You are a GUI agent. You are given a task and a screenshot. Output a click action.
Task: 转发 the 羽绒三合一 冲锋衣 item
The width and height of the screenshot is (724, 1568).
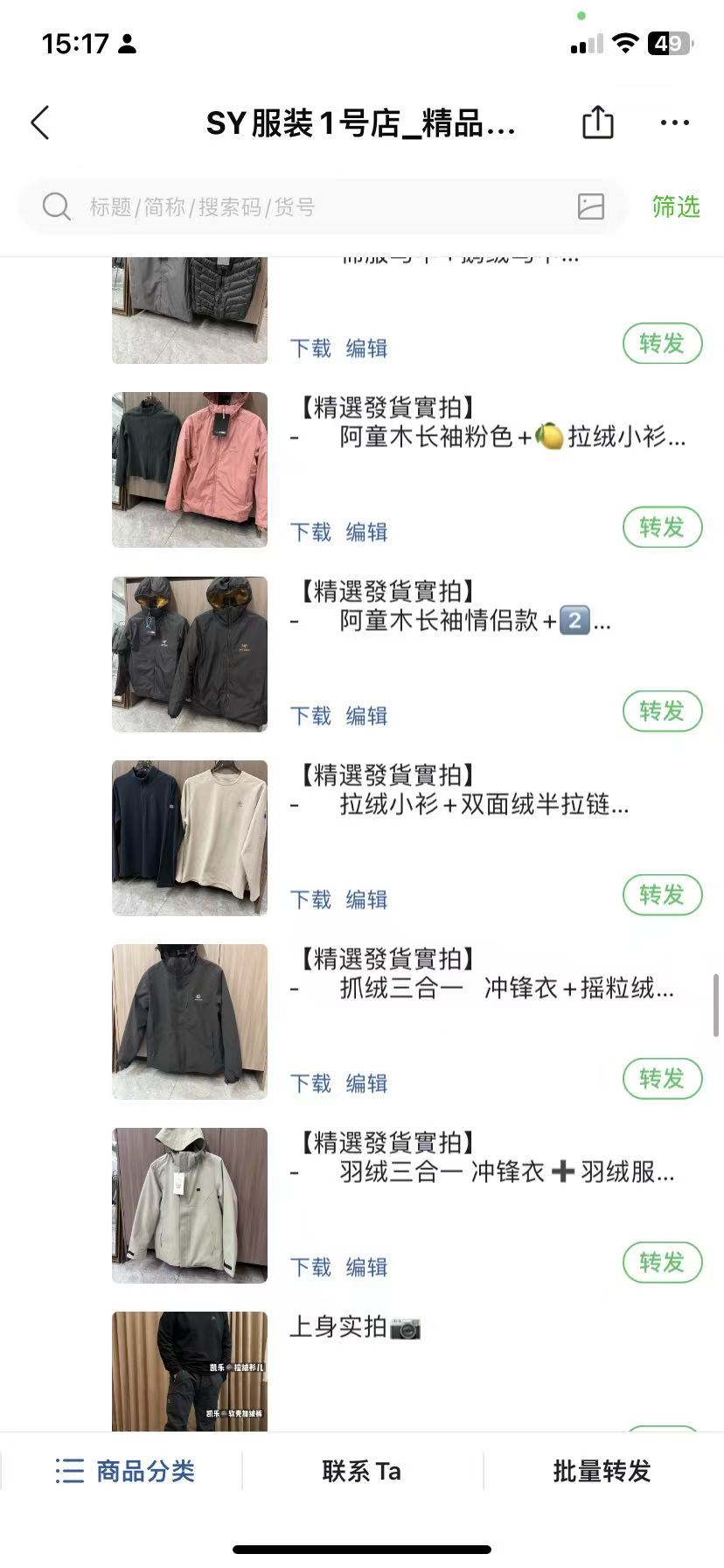click(x=662, y=1263)
